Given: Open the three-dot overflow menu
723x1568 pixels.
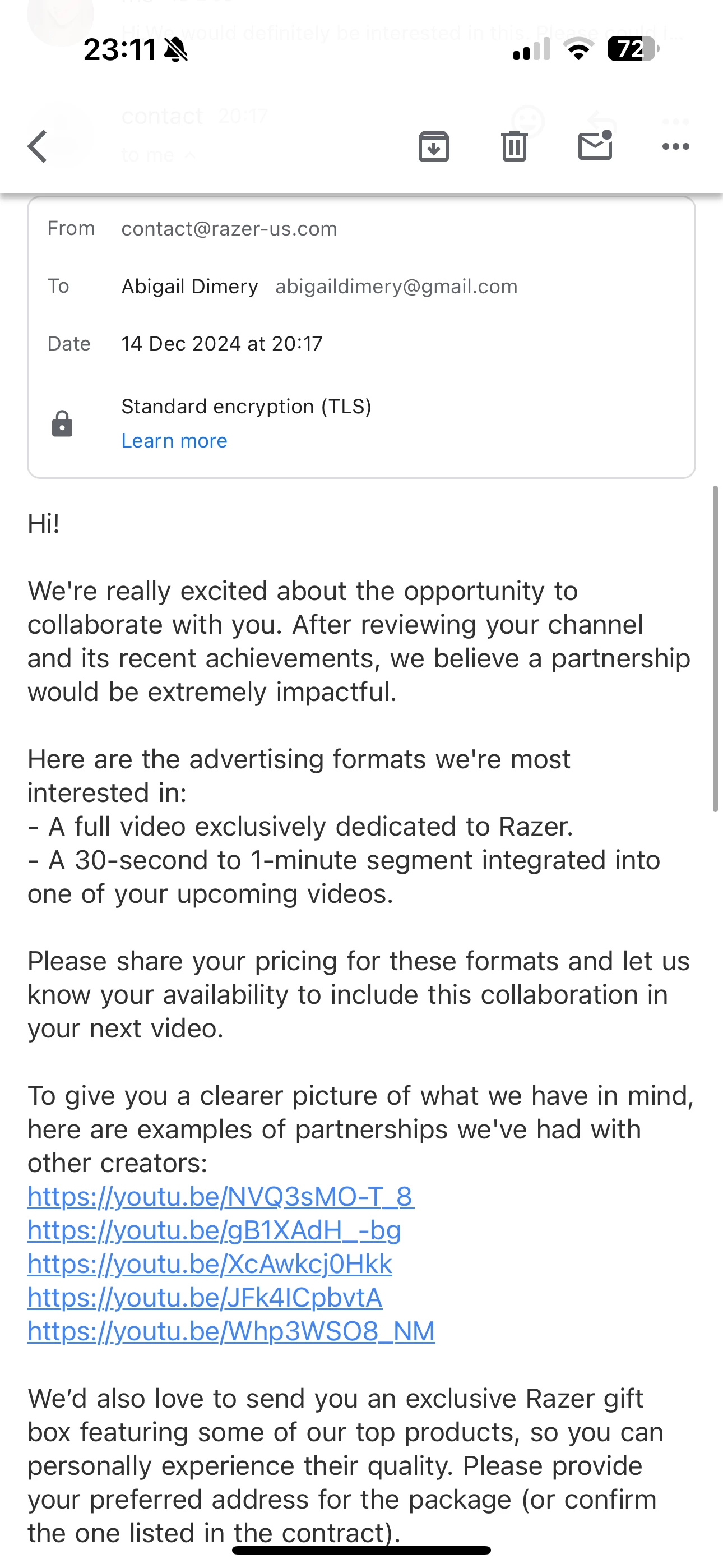Looking at the screenshot, I should click(675, 147).
